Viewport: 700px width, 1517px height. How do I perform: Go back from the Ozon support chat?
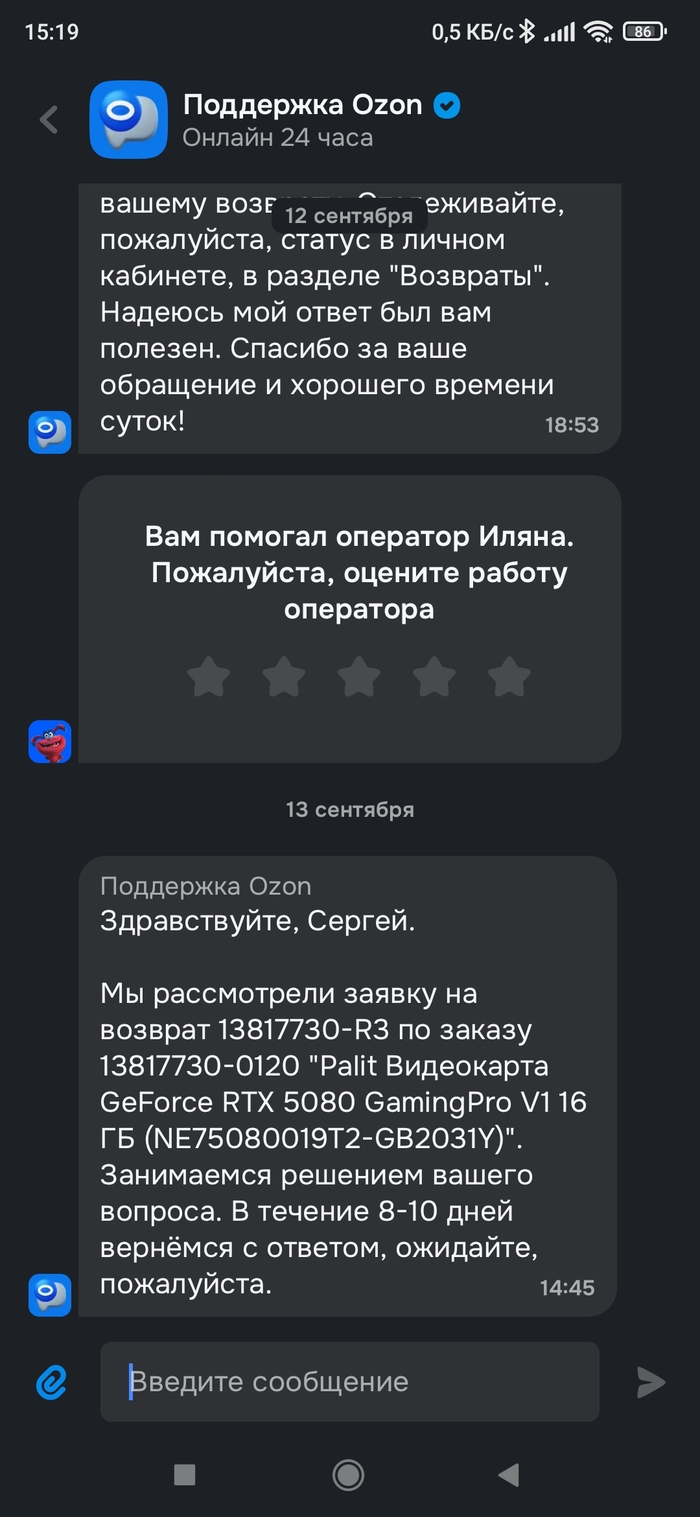pyautogui.click(x=49, y=120)
